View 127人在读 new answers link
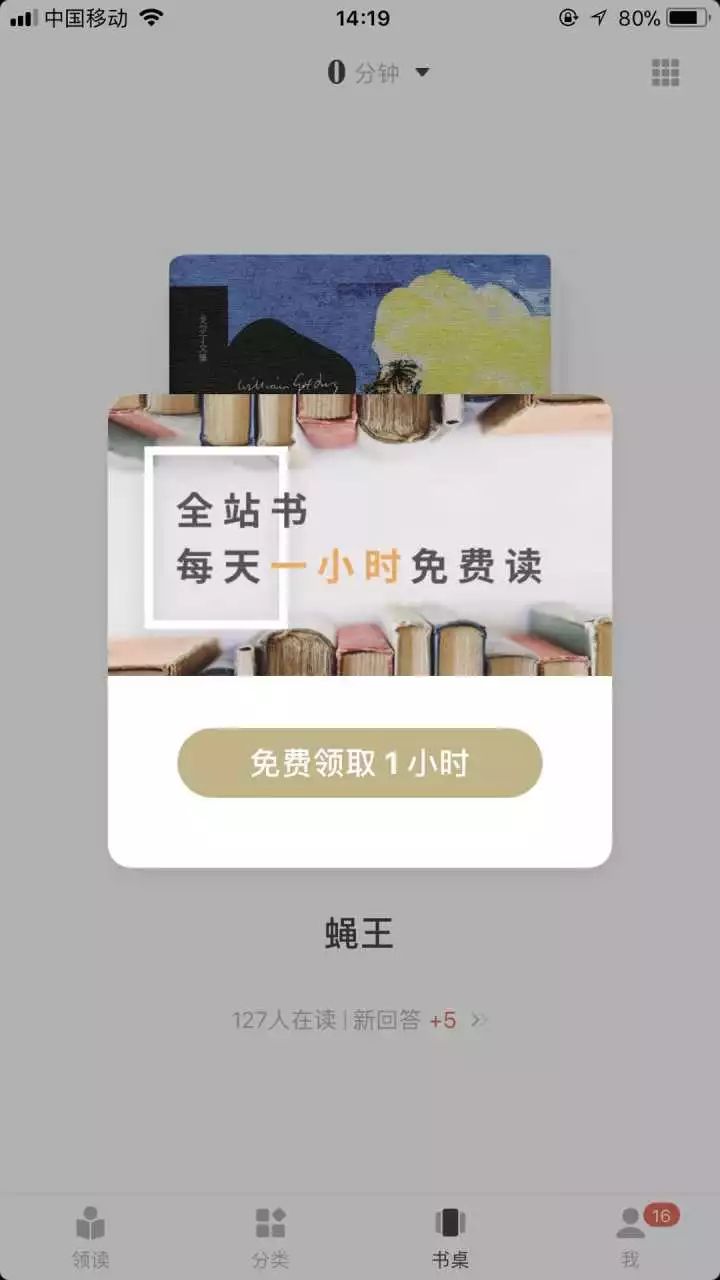Screen dimensions: 720x1280 point(360,1020)
